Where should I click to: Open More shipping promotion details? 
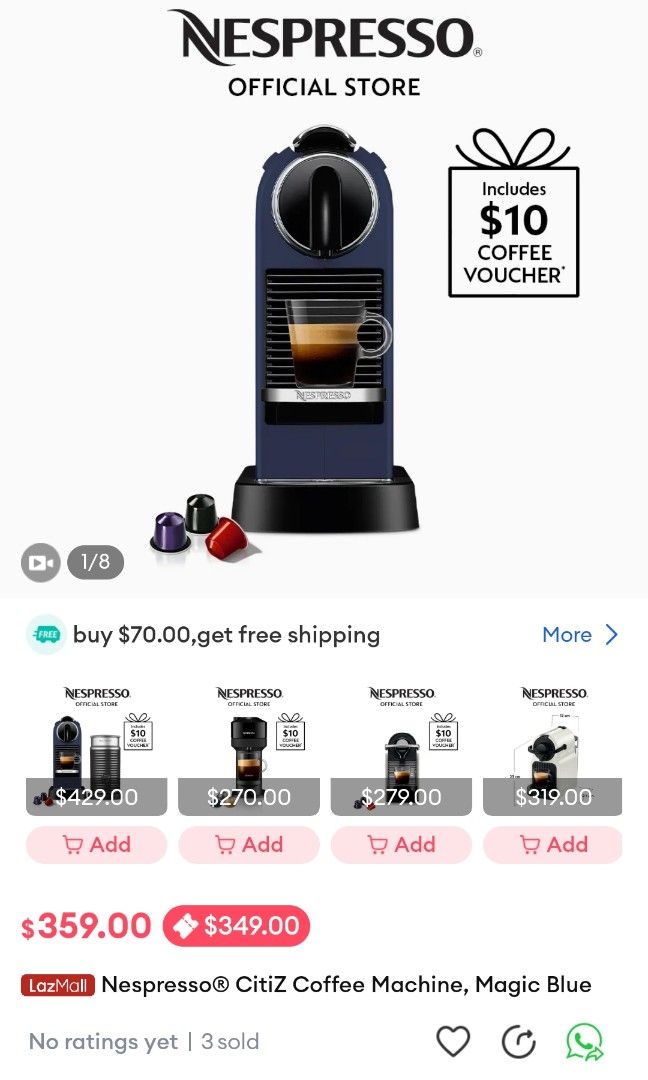tap(581, 635)
